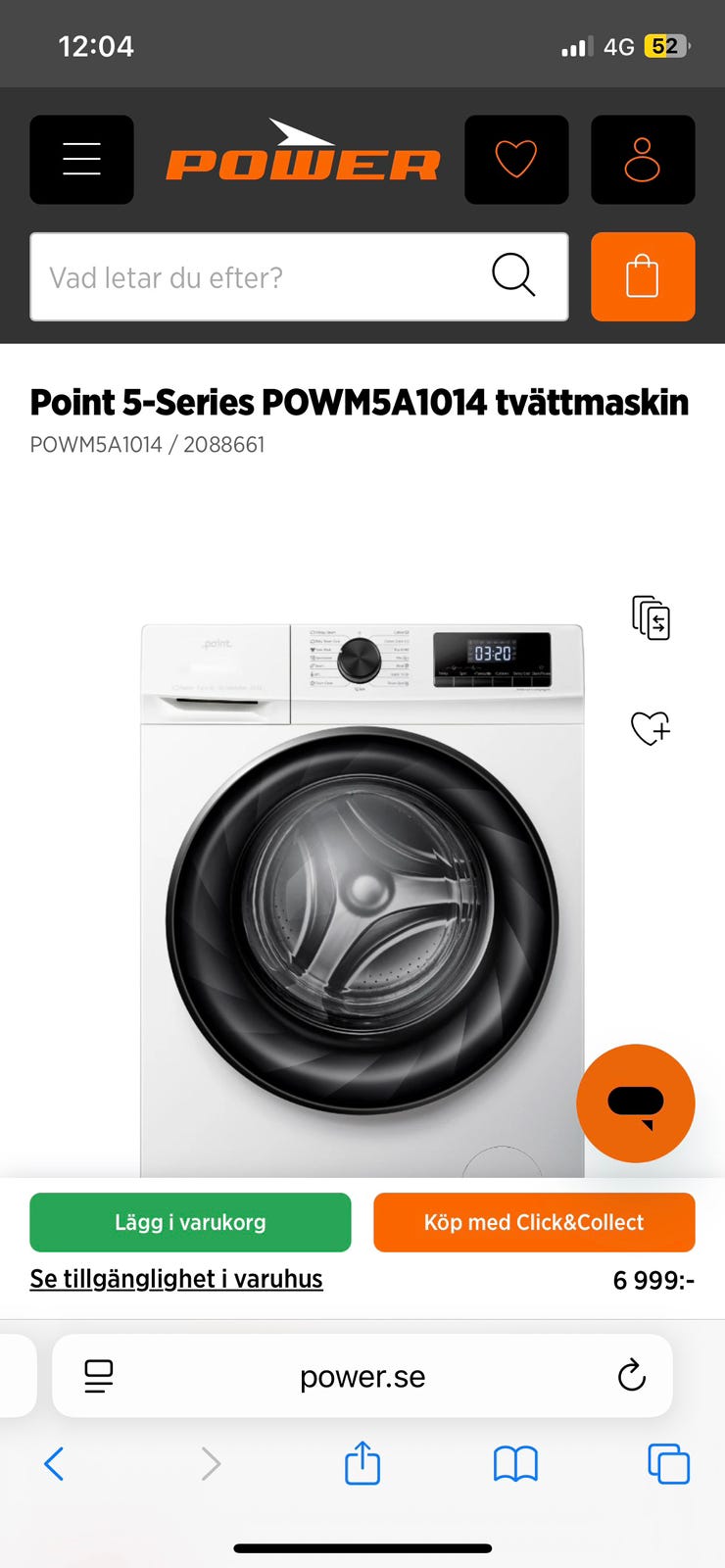725x1568 pixels.
Task: Reload the power.se page
Action: 632,1376
